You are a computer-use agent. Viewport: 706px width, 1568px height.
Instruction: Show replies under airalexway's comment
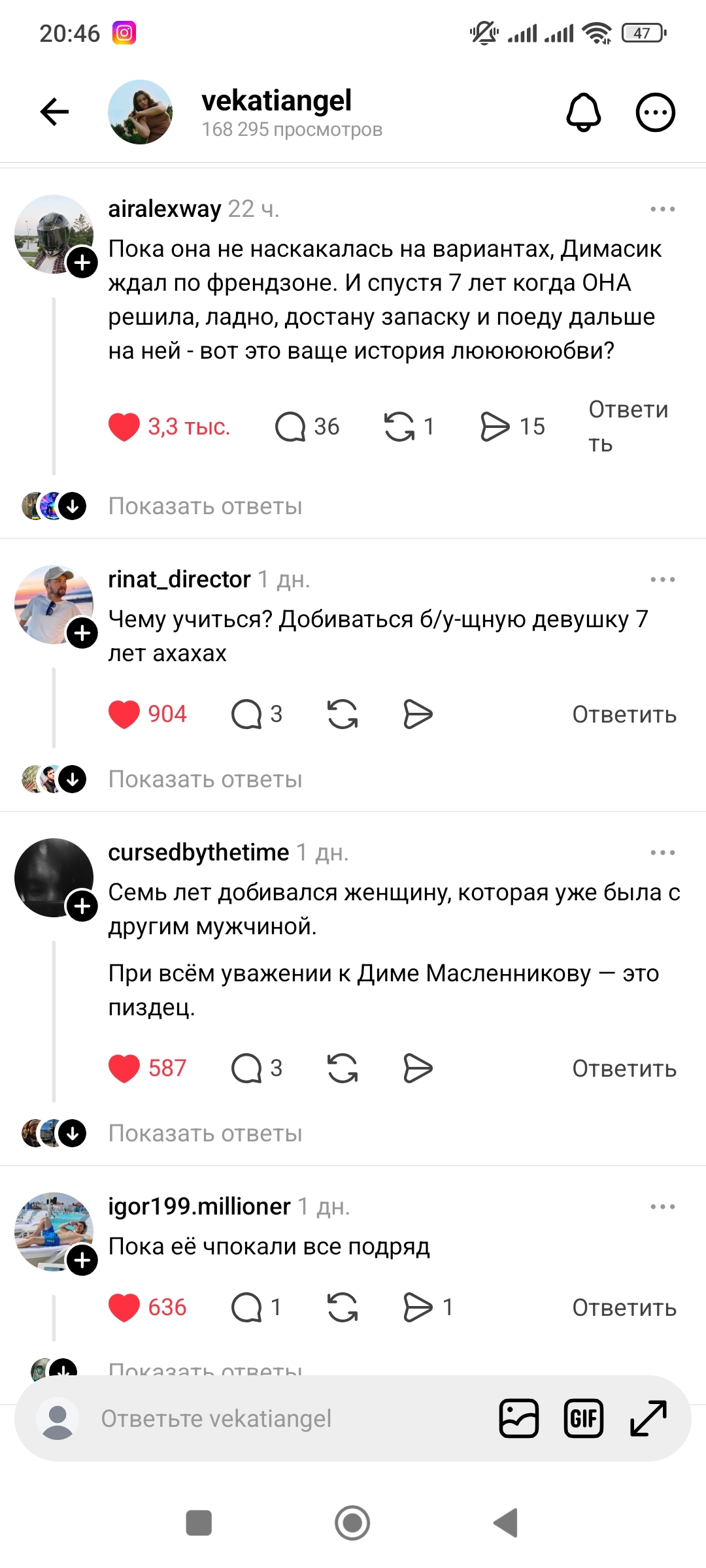[x=205, y=506]
